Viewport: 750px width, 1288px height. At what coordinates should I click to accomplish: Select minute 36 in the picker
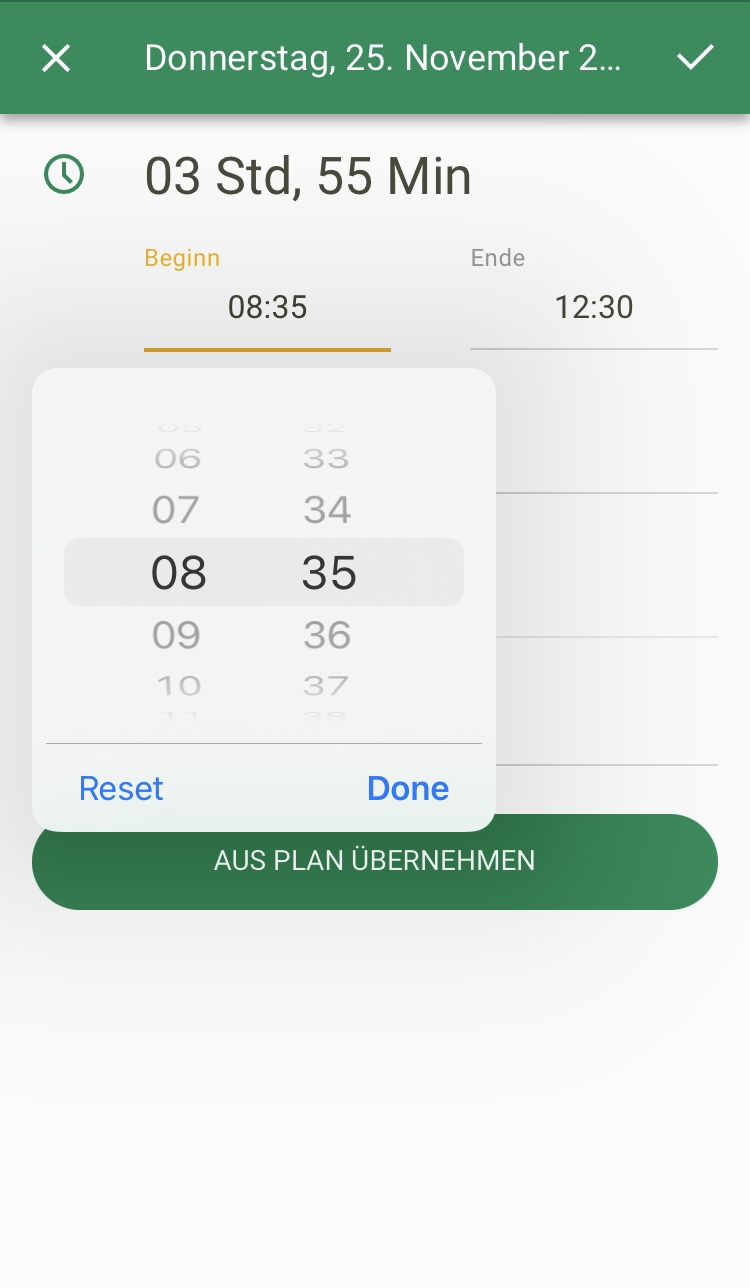point(327,634)
